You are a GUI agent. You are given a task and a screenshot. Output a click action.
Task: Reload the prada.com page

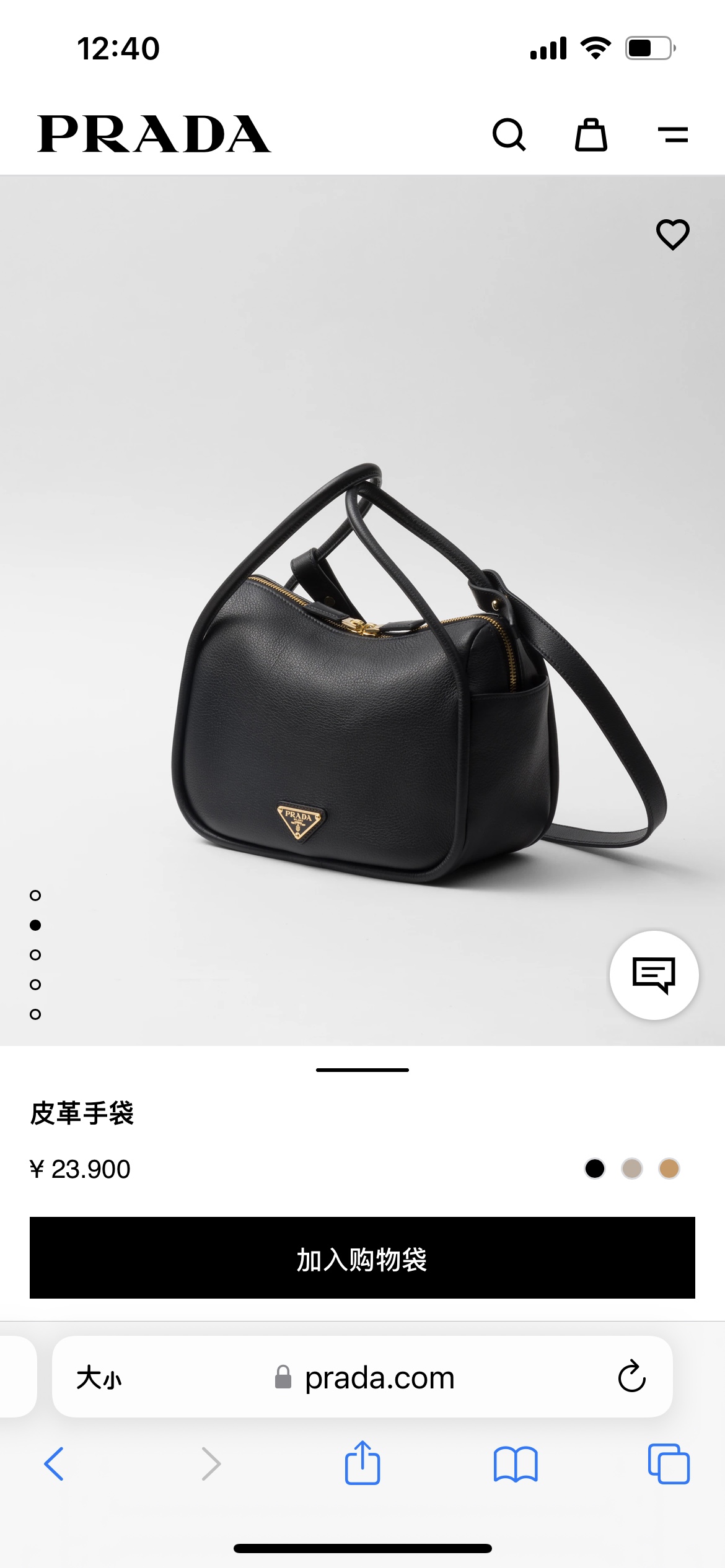point(631,1377)
